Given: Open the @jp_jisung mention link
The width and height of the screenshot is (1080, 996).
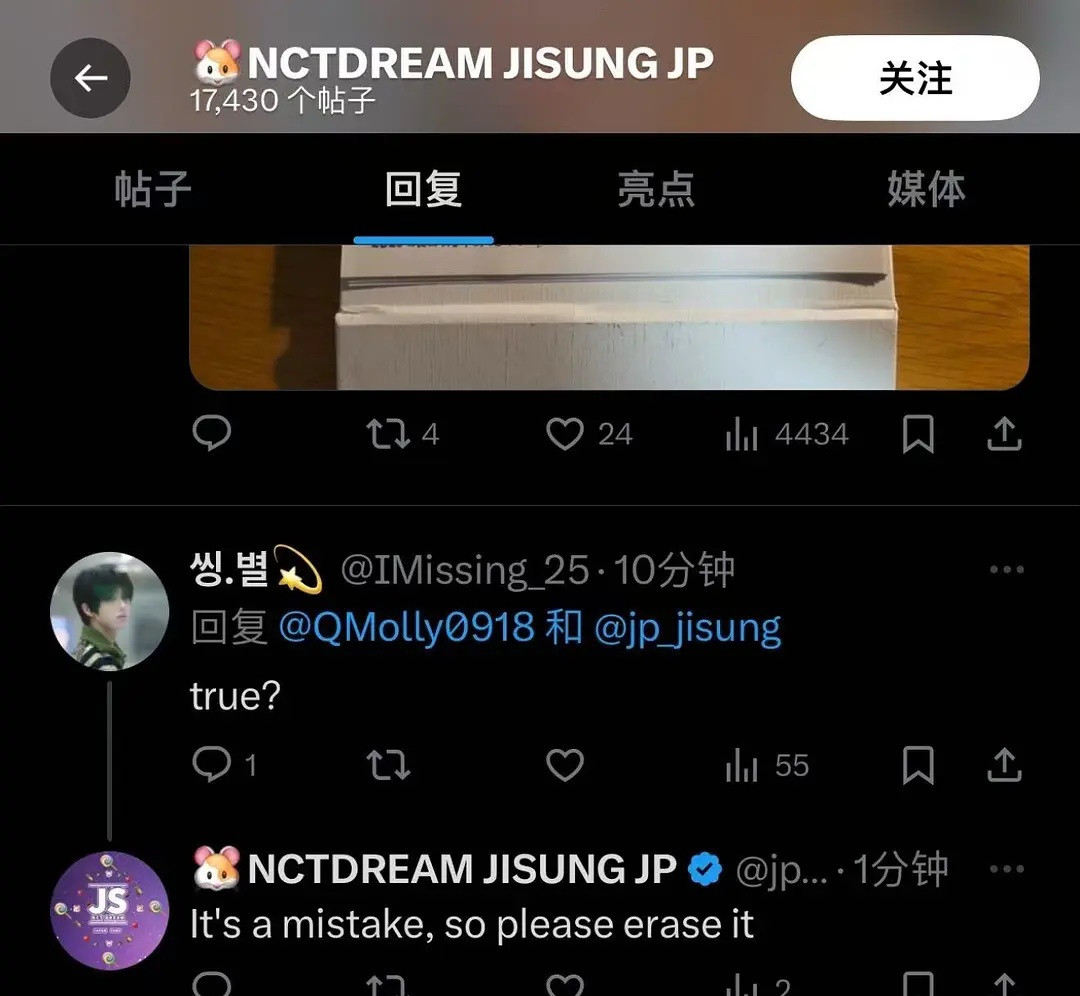Looking at the screenshot, I should pos(688,628).
